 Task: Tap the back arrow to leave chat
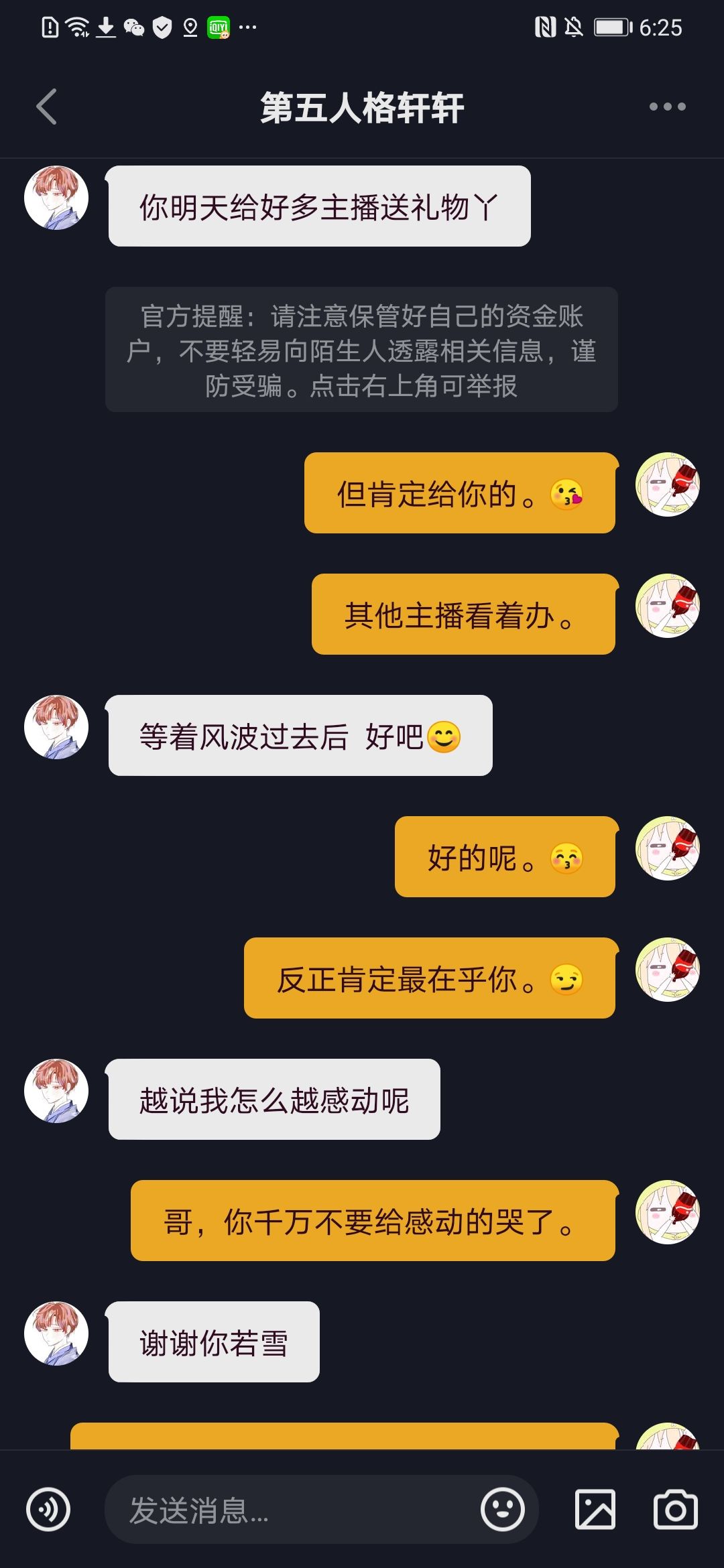tap(45, 106)
